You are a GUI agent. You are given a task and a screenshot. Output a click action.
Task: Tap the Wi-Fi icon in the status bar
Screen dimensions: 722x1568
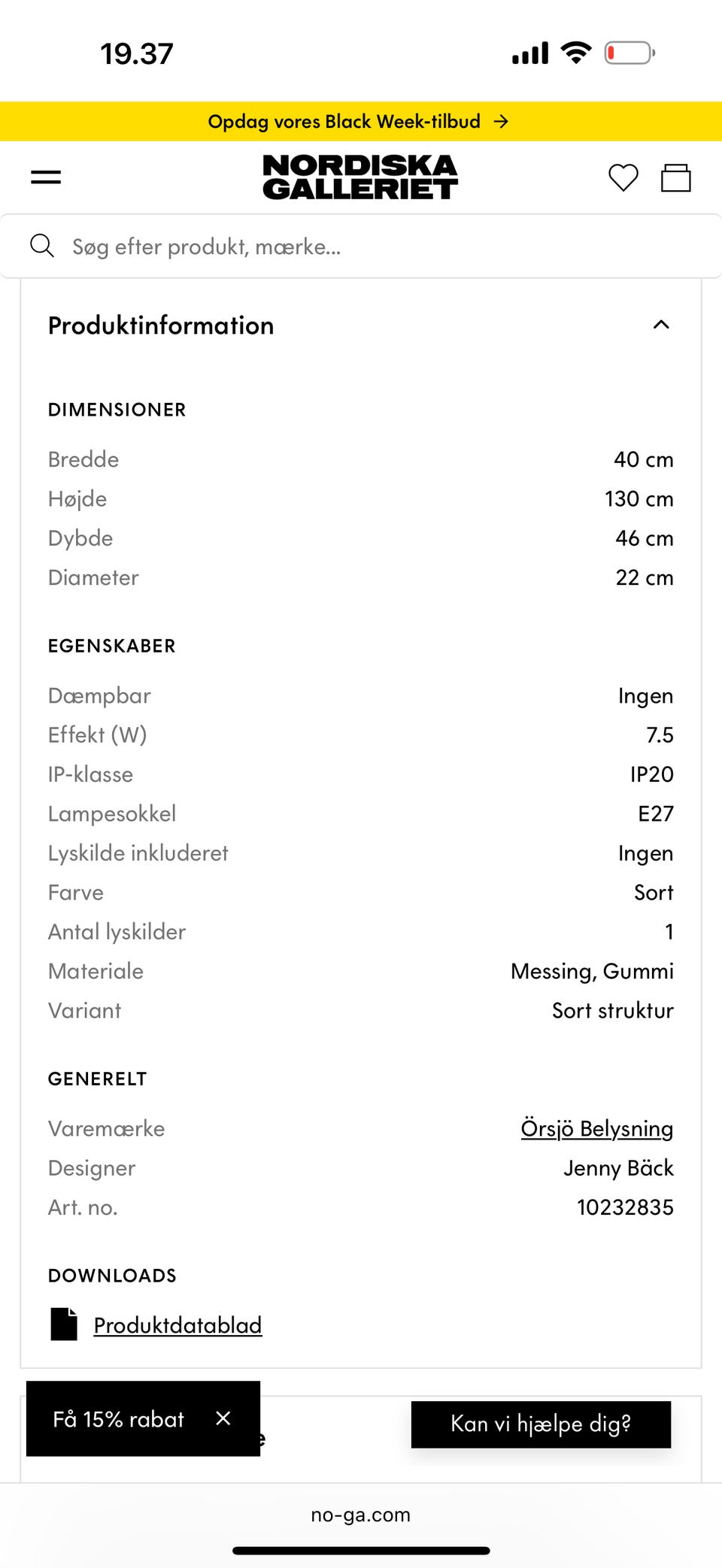(575, 52)
